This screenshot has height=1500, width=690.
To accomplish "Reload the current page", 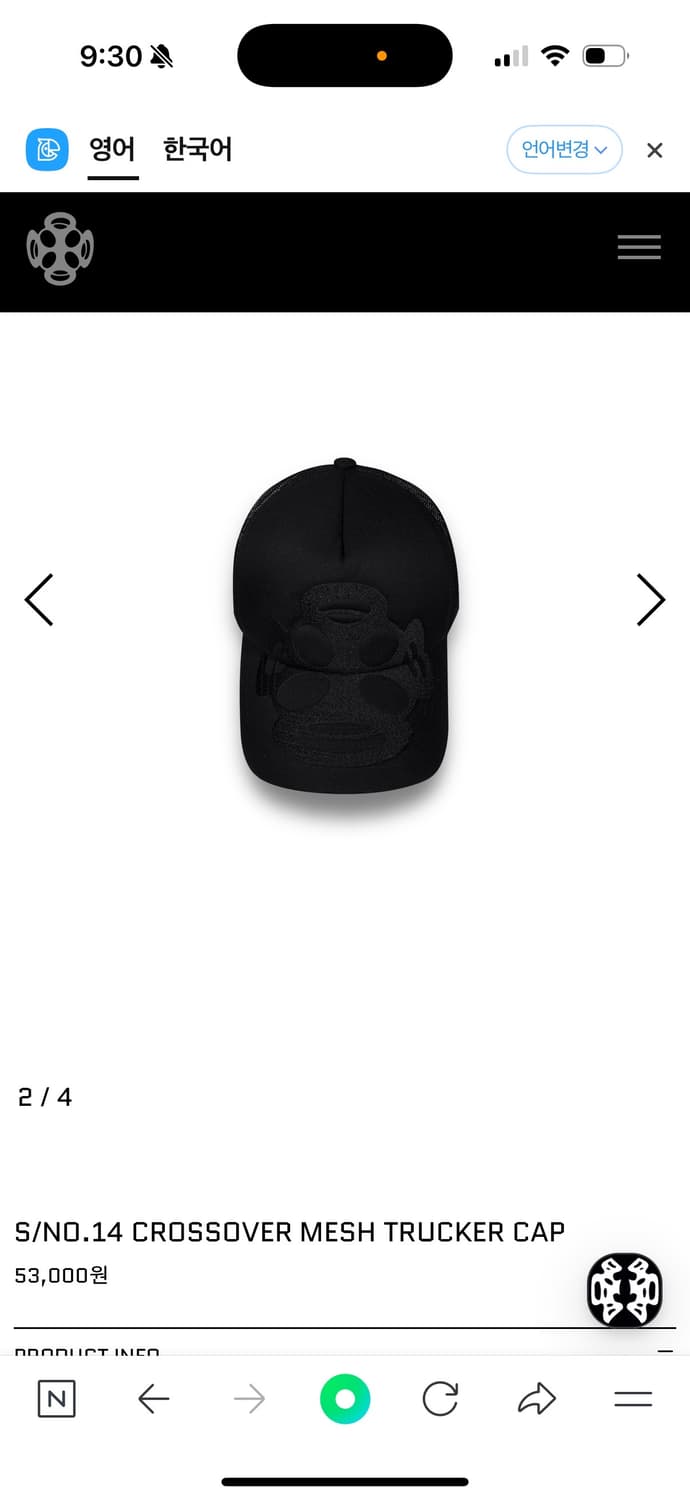I will click(x=440, y=1399).
